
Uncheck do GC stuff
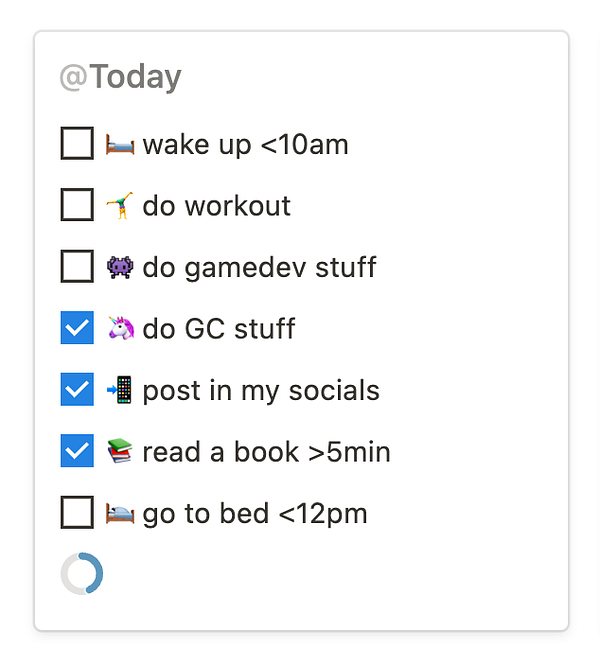coord(77,328)
